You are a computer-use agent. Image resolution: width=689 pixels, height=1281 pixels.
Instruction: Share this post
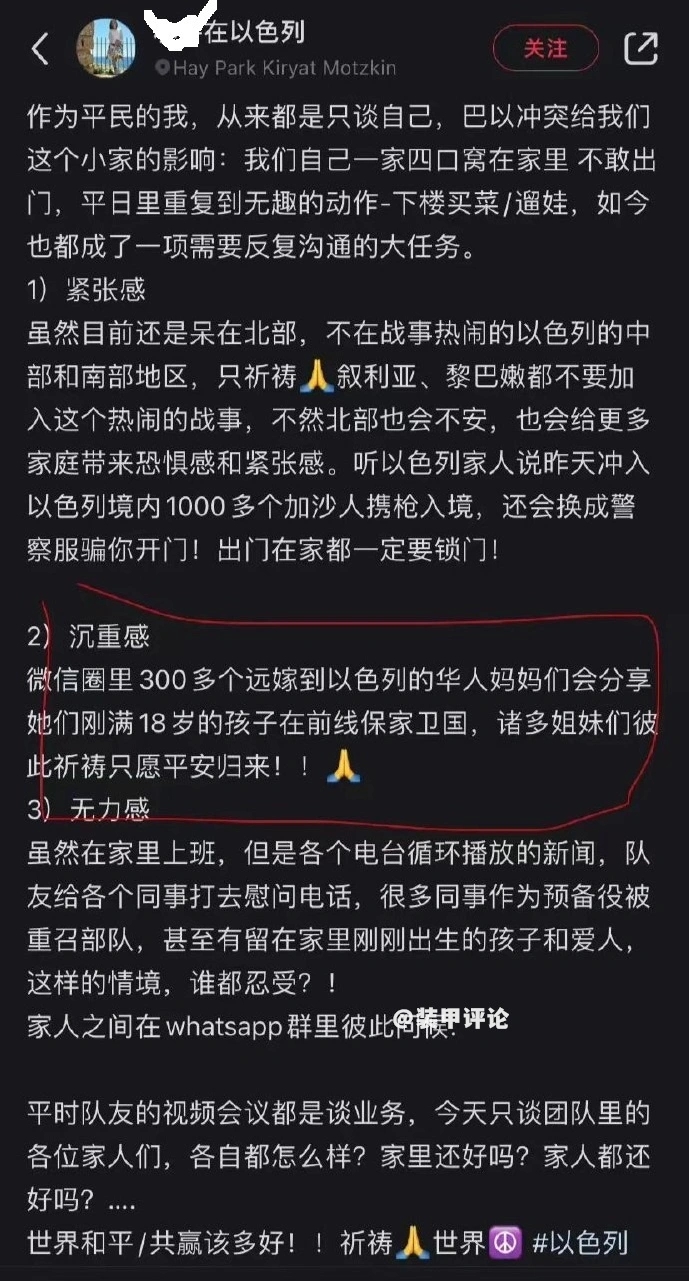pyautogui.click(x=641, y=48)
